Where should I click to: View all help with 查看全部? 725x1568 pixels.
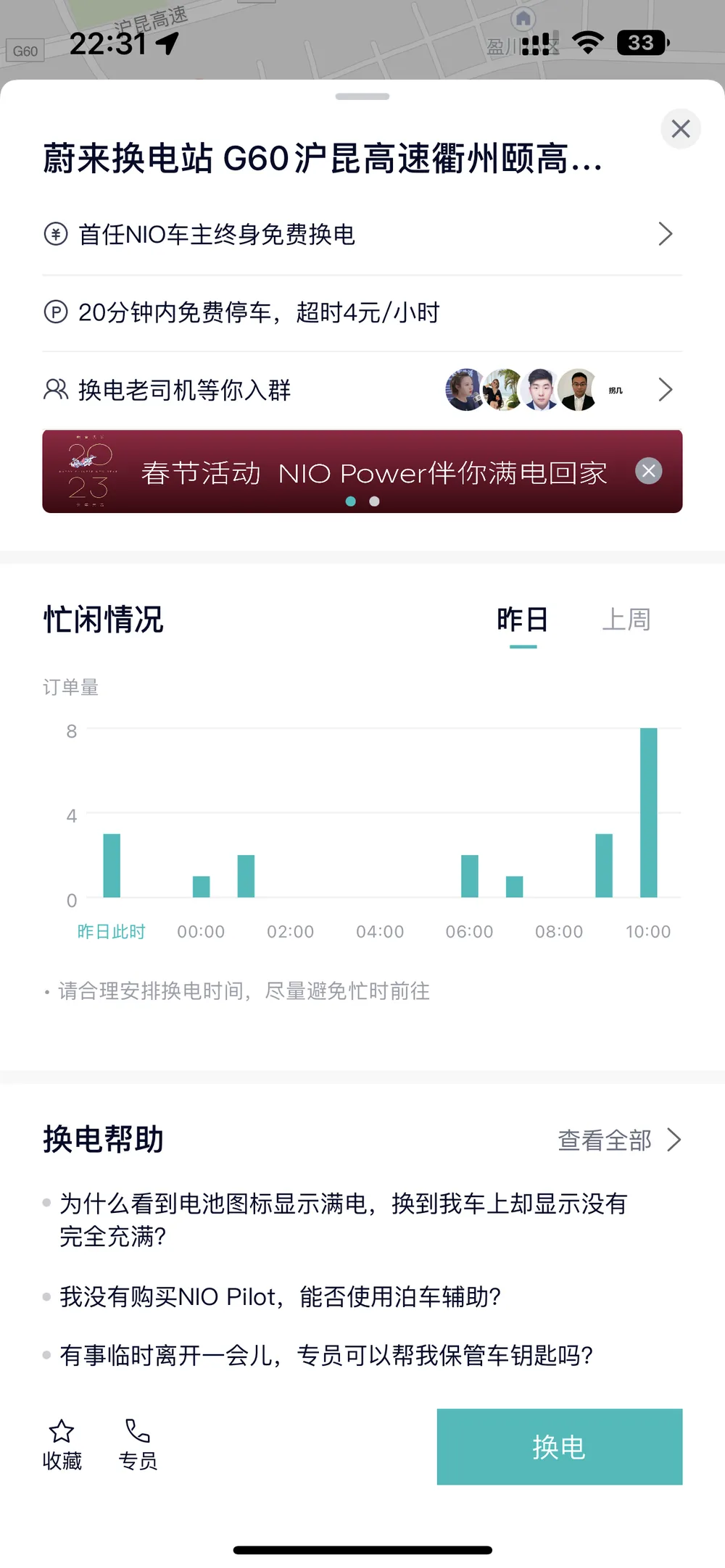point(619,1140)
